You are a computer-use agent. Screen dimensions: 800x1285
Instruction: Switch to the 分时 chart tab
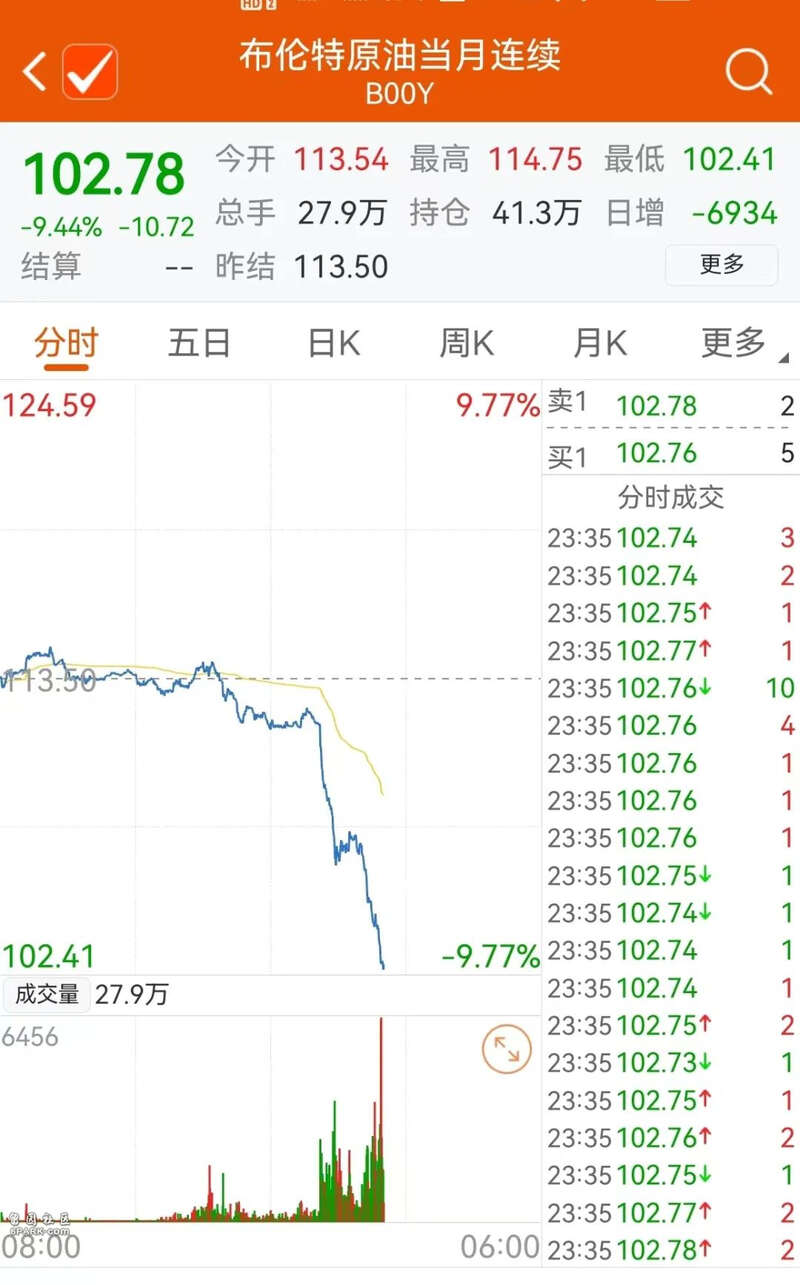pyautogui.click(x=66, y=343)
